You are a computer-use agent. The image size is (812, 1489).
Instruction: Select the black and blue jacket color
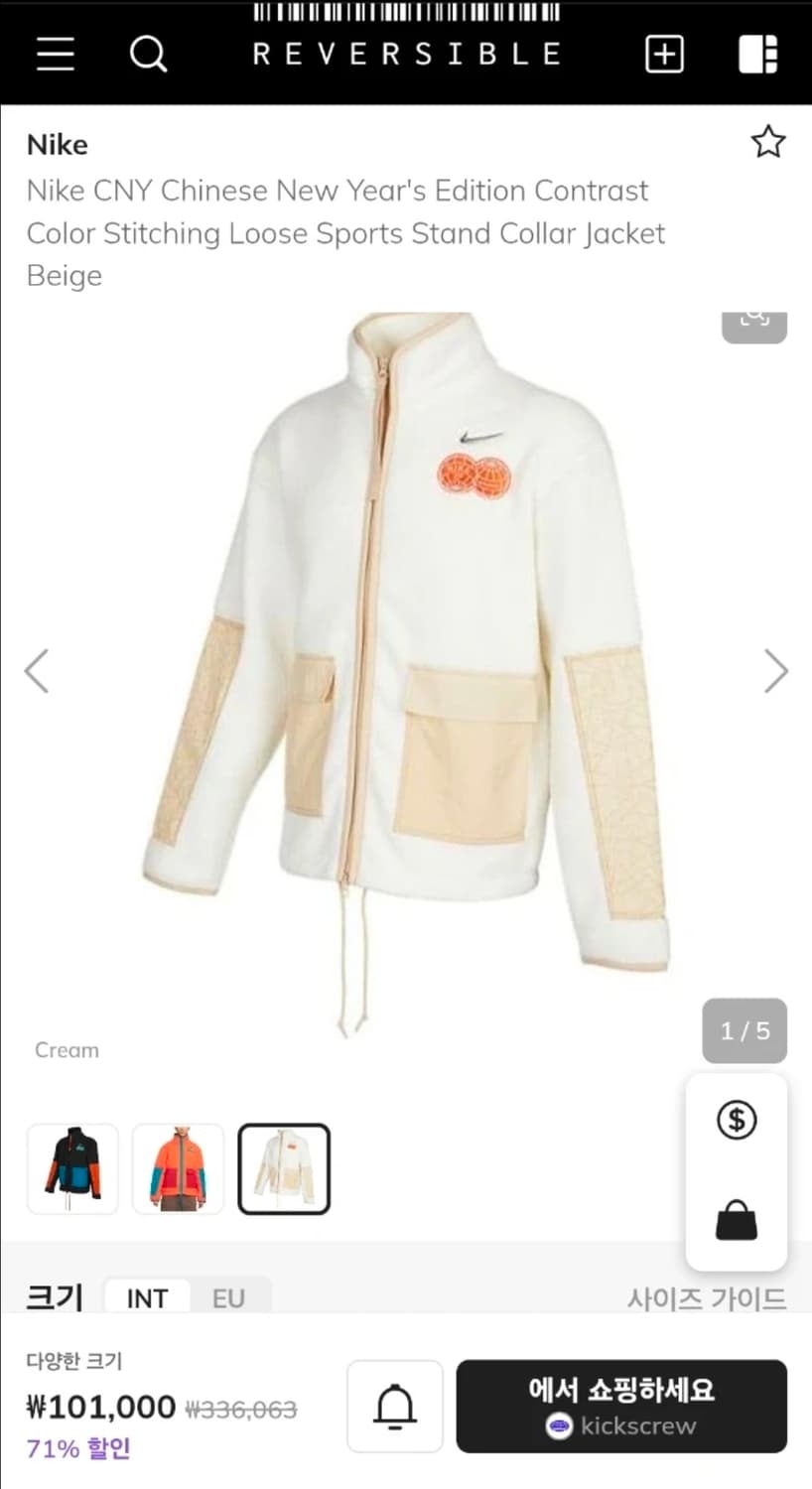pyautogui.click(x=72, y=1168)
